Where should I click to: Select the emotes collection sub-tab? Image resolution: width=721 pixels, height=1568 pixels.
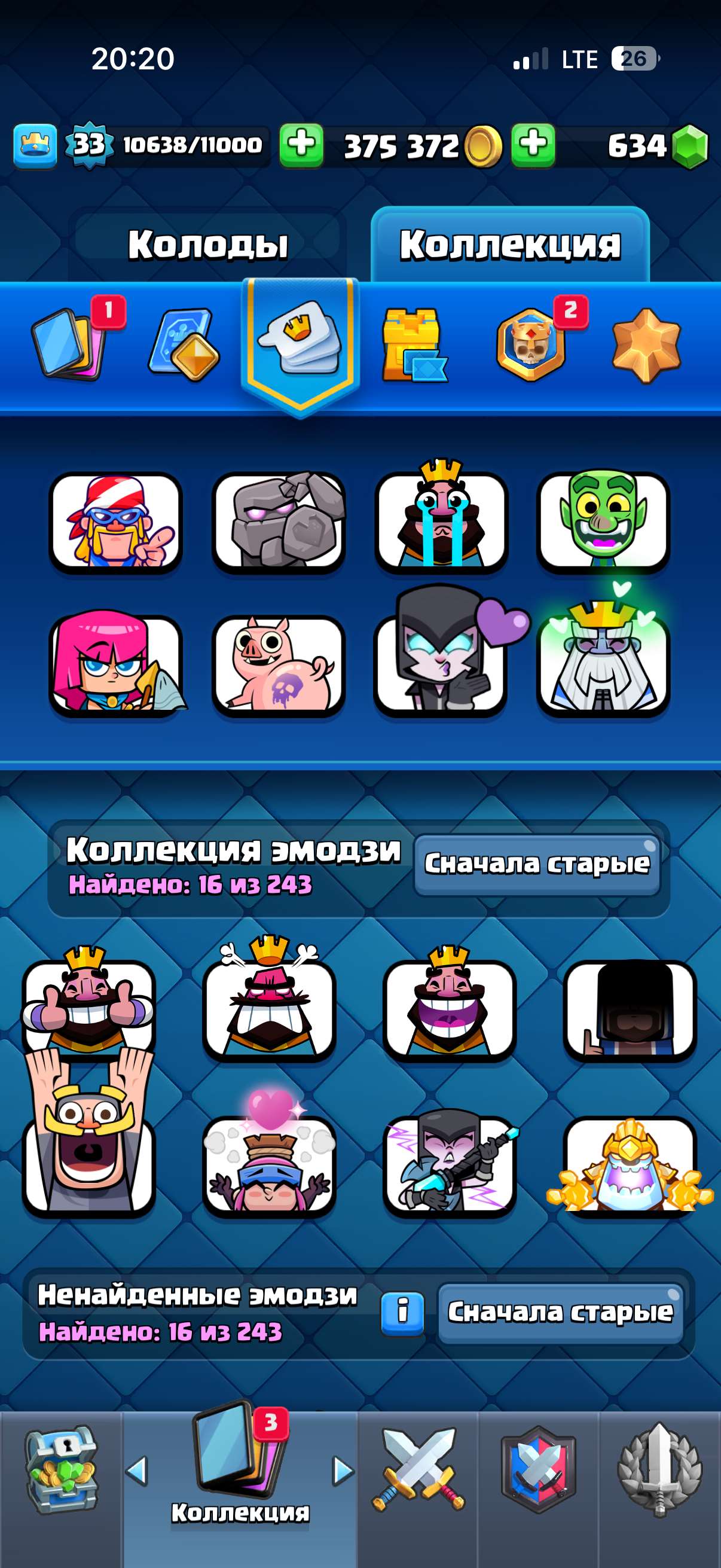click(x=298, y=347)
